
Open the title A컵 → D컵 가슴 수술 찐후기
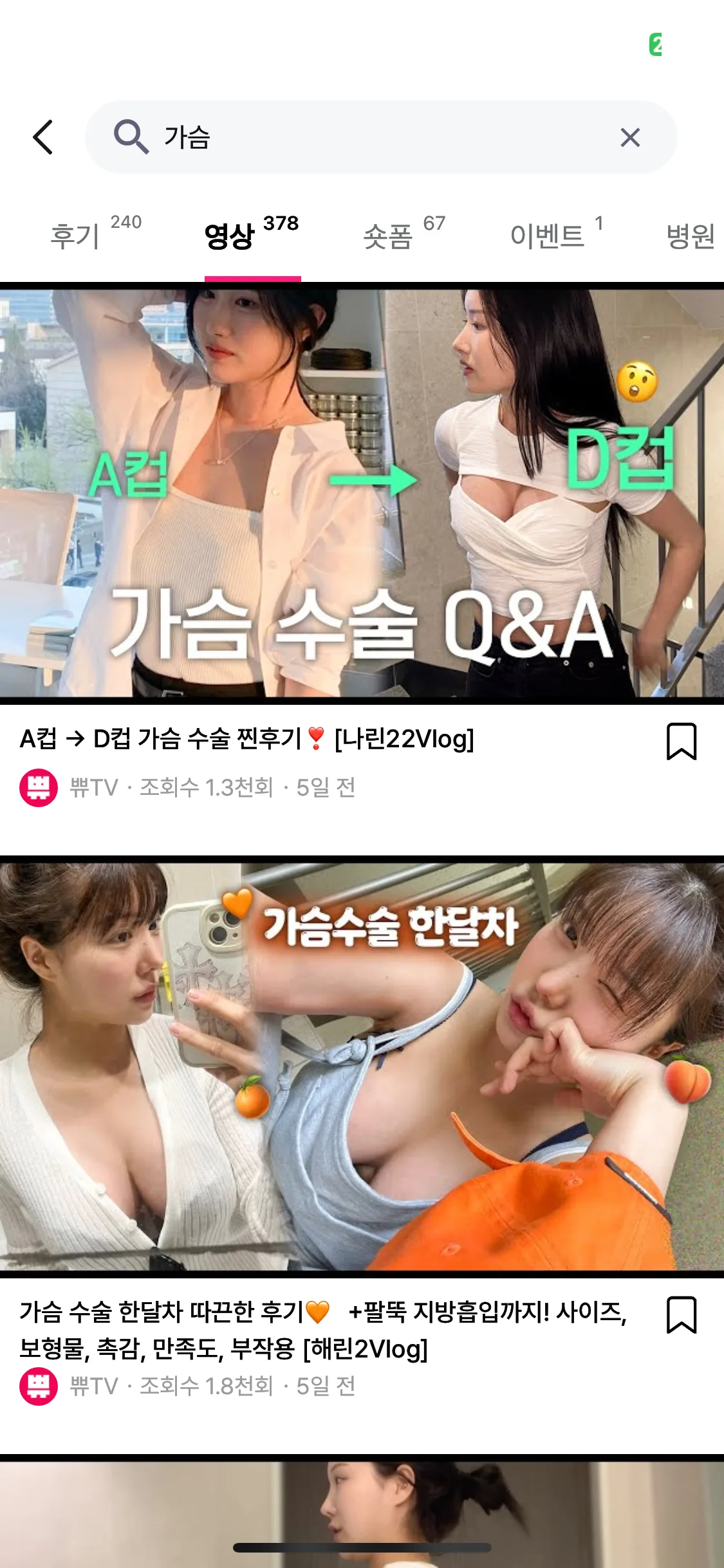click(247, 739)
